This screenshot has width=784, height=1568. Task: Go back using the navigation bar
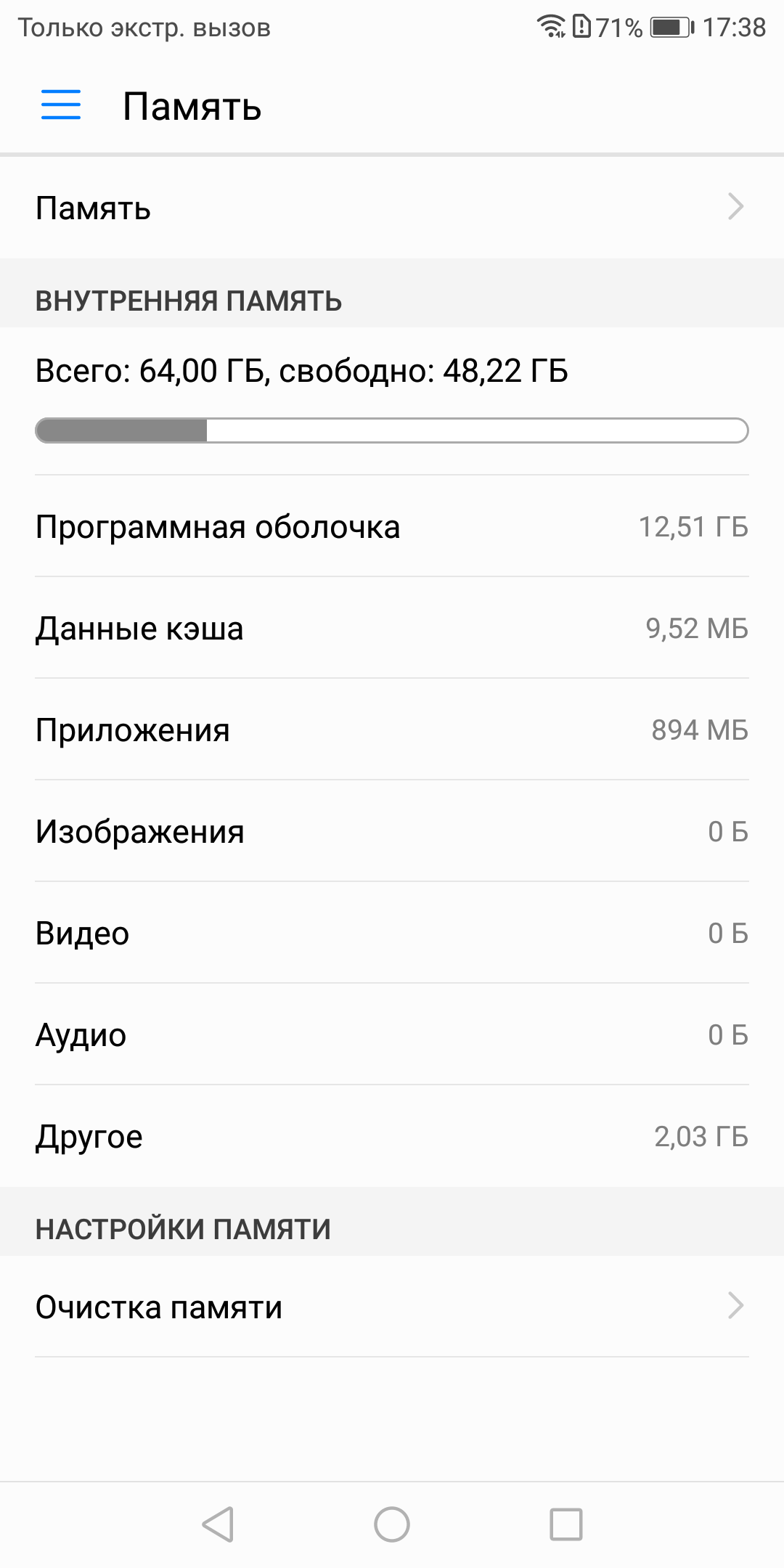(x=218, y=1524)
